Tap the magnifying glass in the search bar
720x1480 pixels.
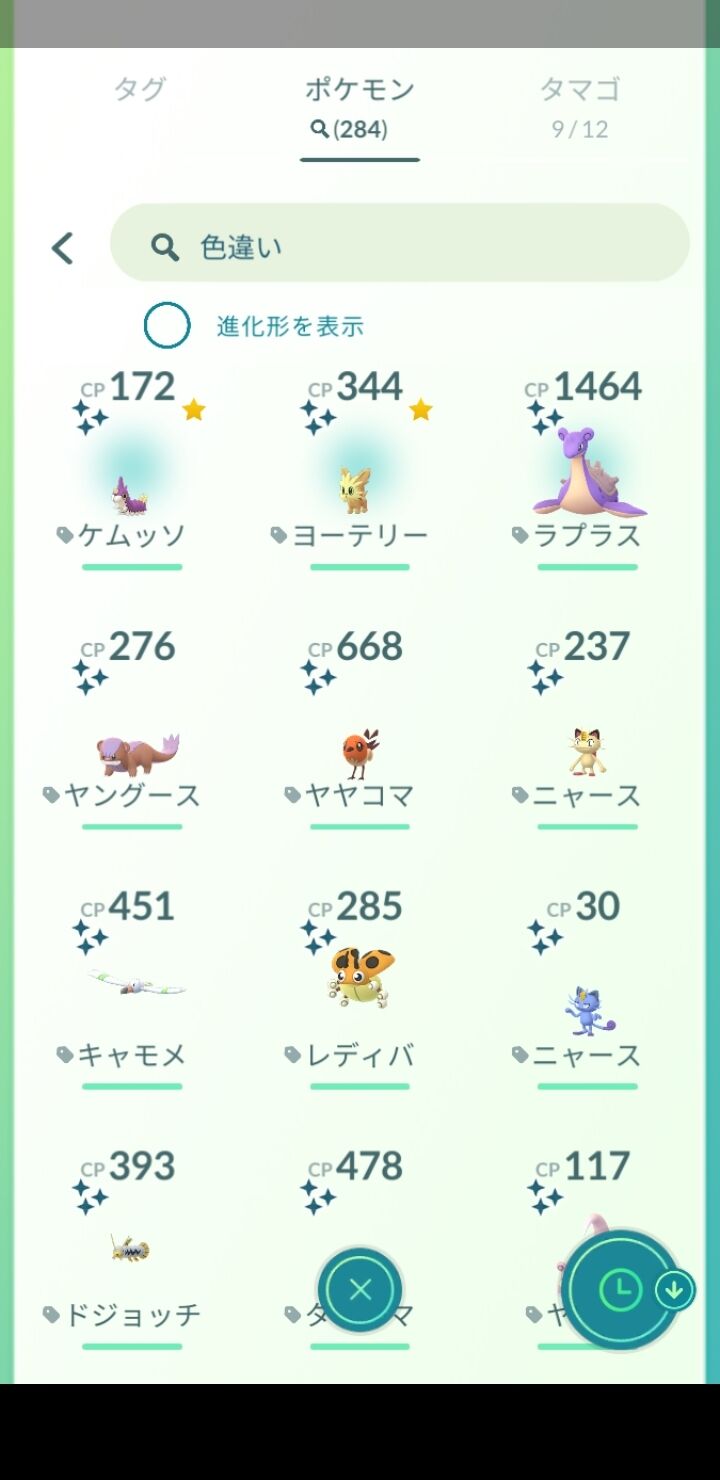(x=163, y=244)
